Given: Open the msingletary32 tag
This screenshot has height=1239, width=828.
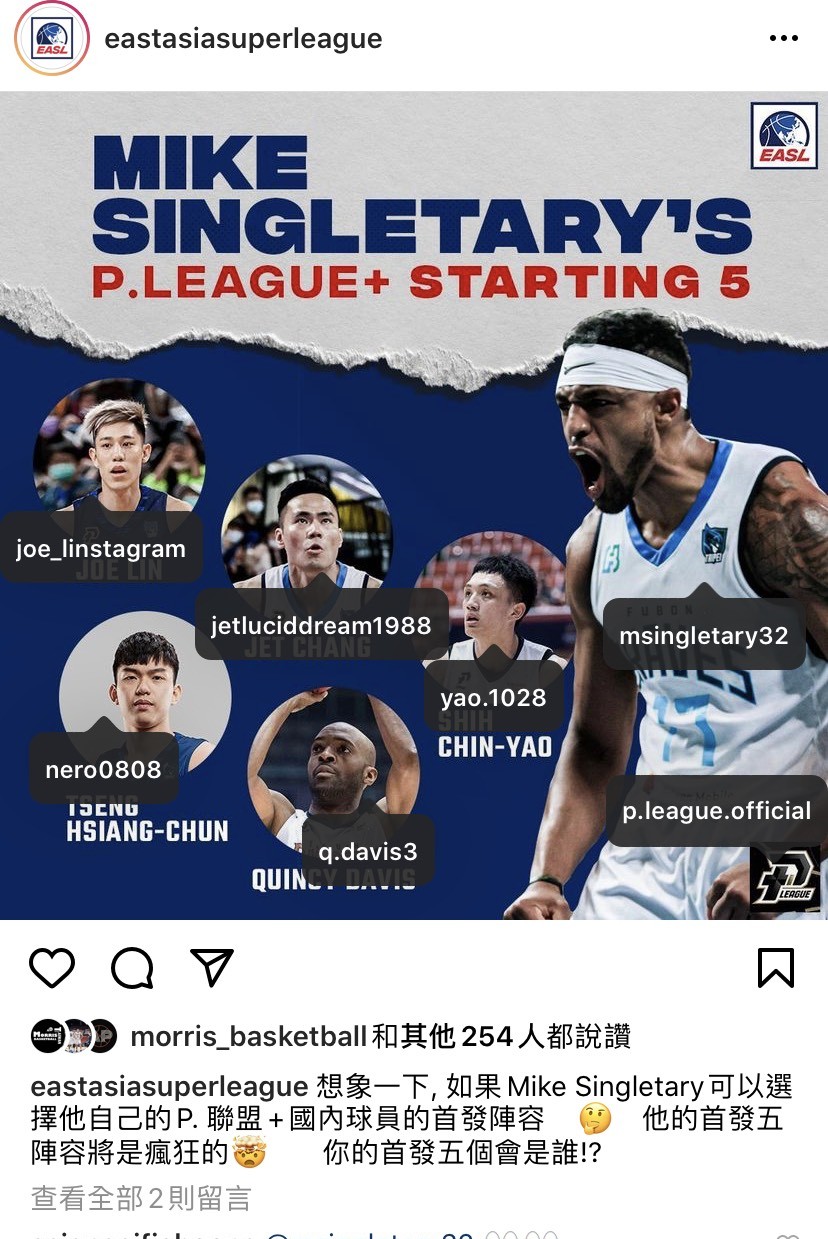Looking at the screenshot, I should coord(703,636).
